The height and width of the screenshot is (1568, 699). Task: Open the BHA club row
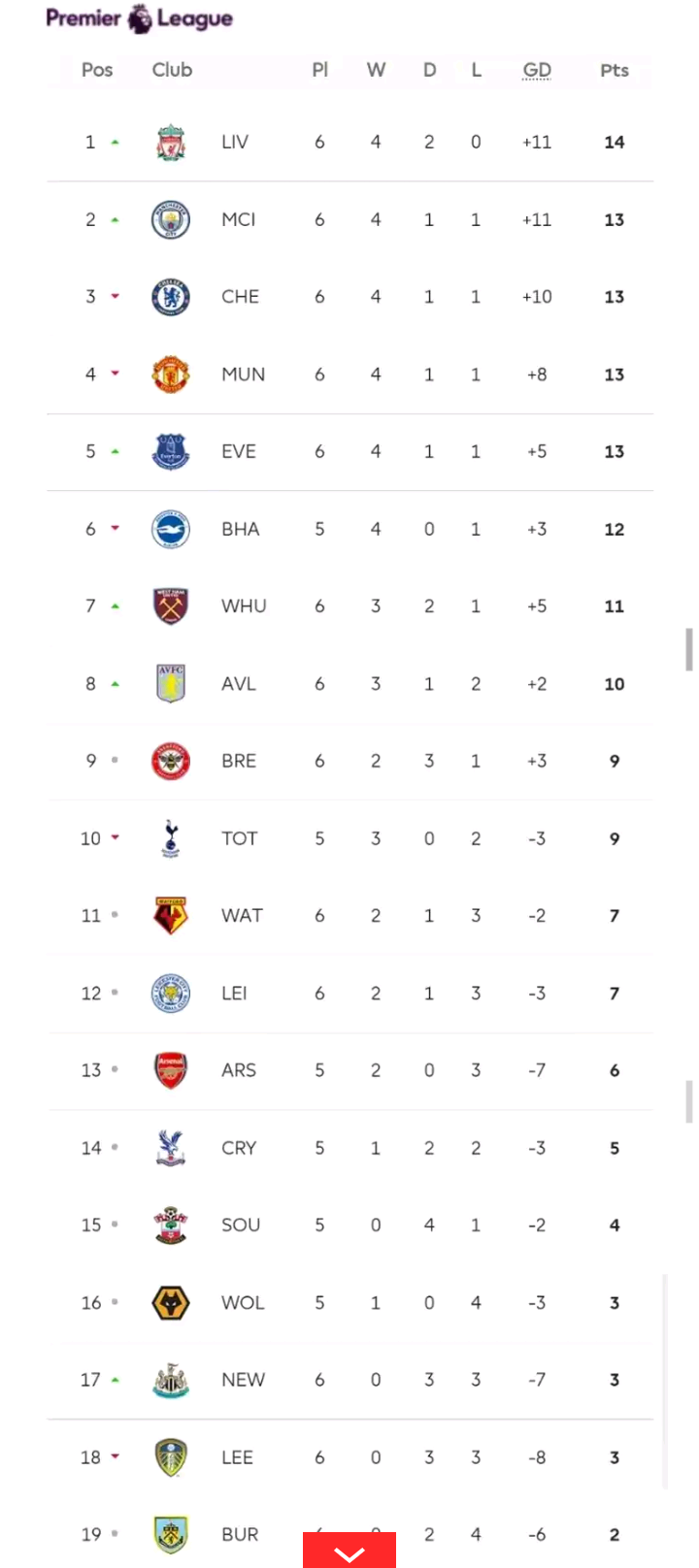coord(349,529)
